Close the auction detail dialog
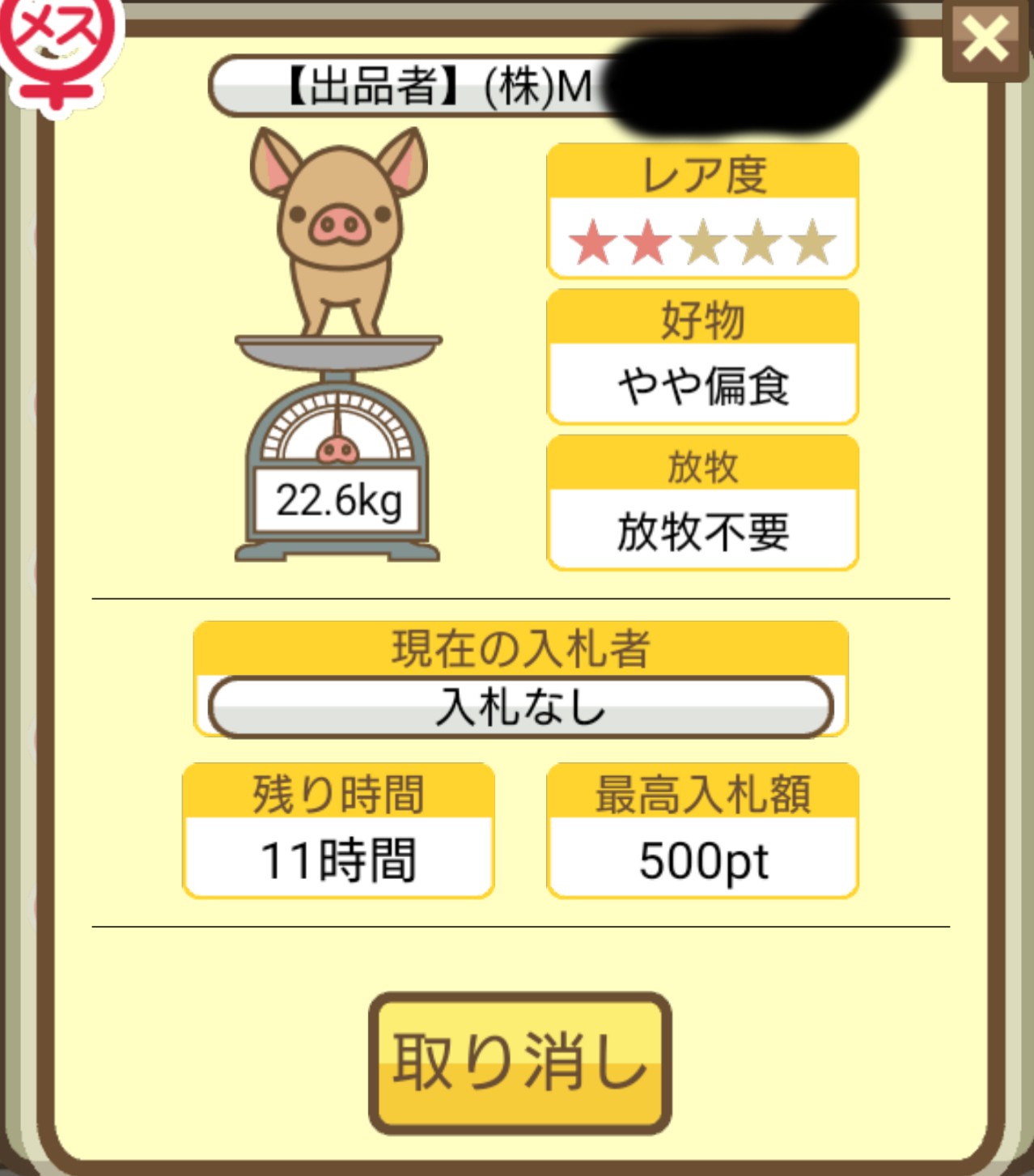This screenshot has width=1034, height=1176. point(985,40)
